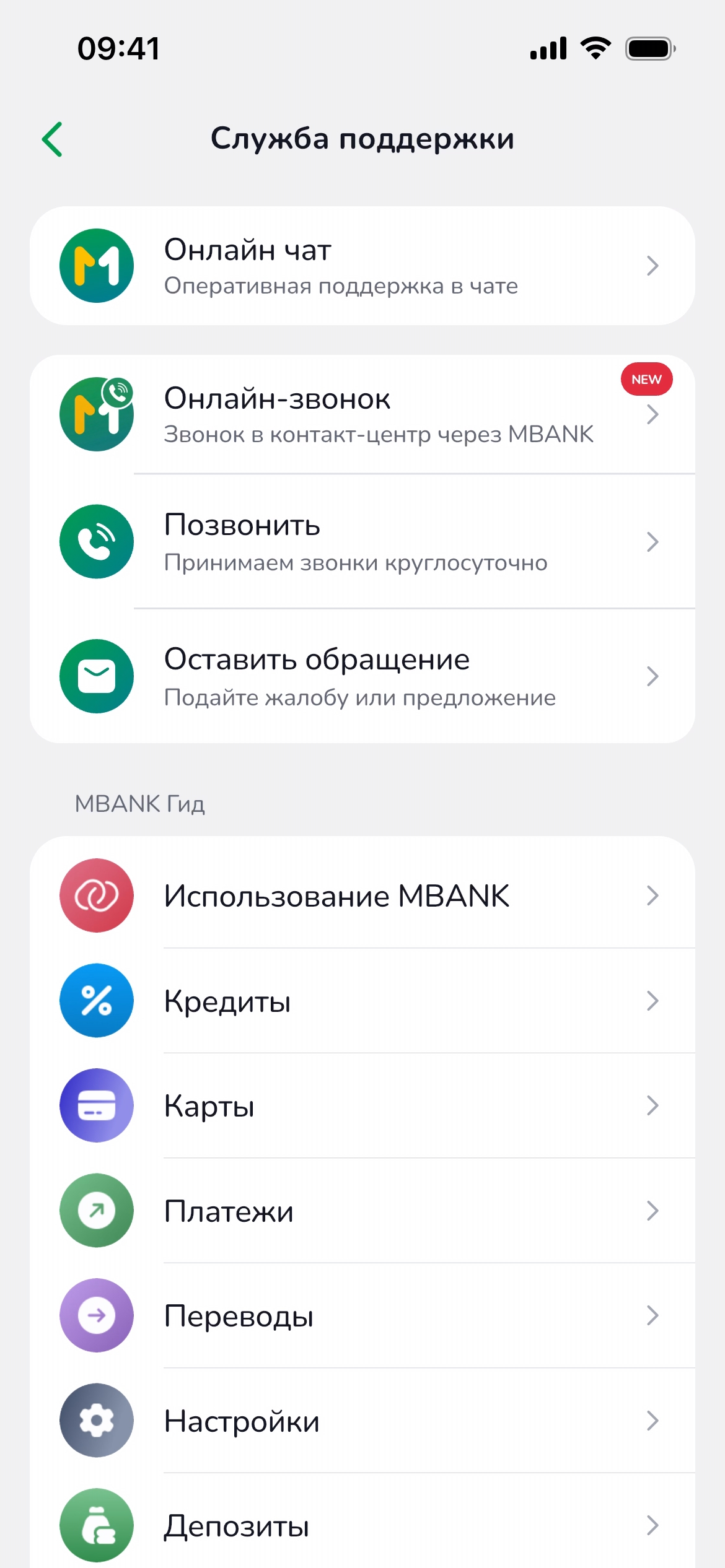
Task: Start Онлайн-звонок via MBANK
Action: pos(362,414)
